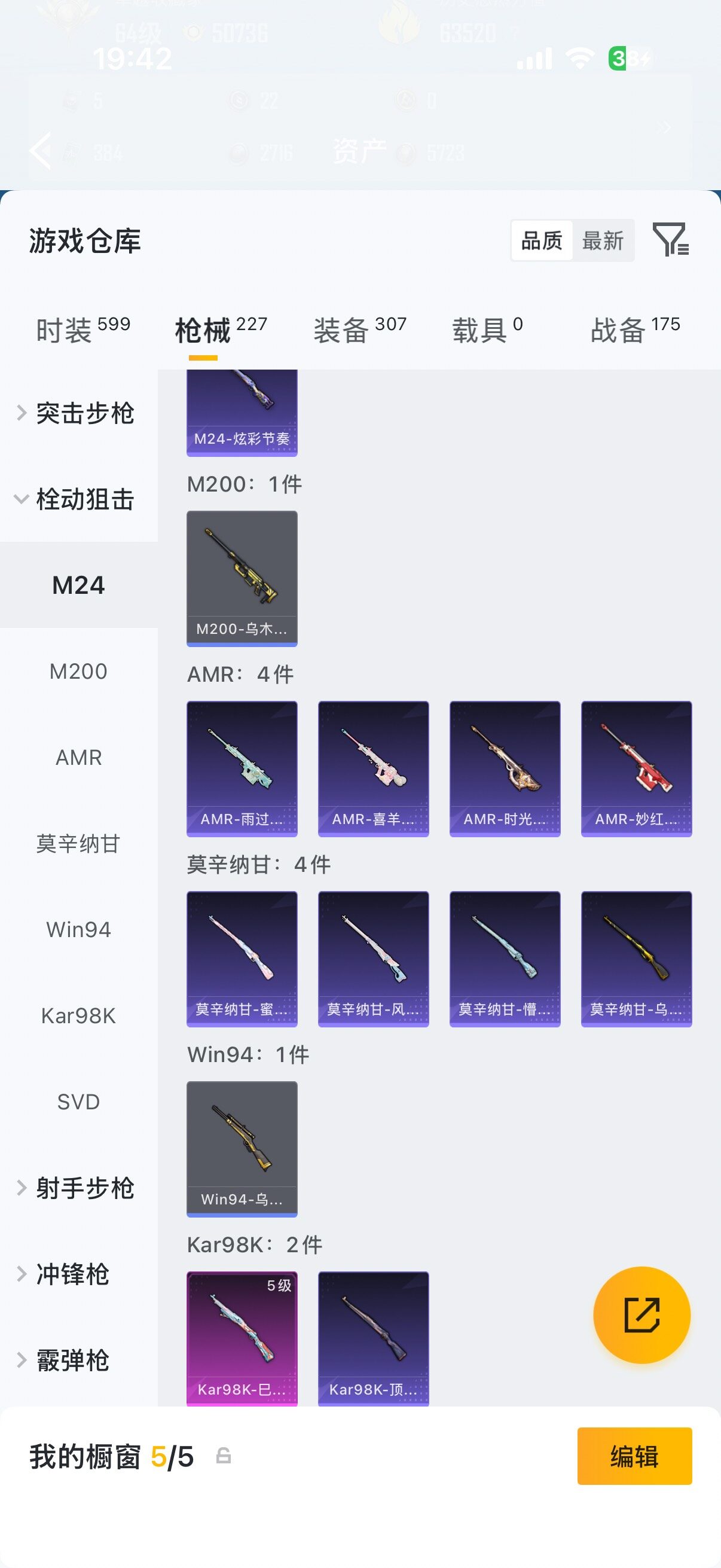
Task: Edit my showcase with 编辑
Action: point(634,1456)
